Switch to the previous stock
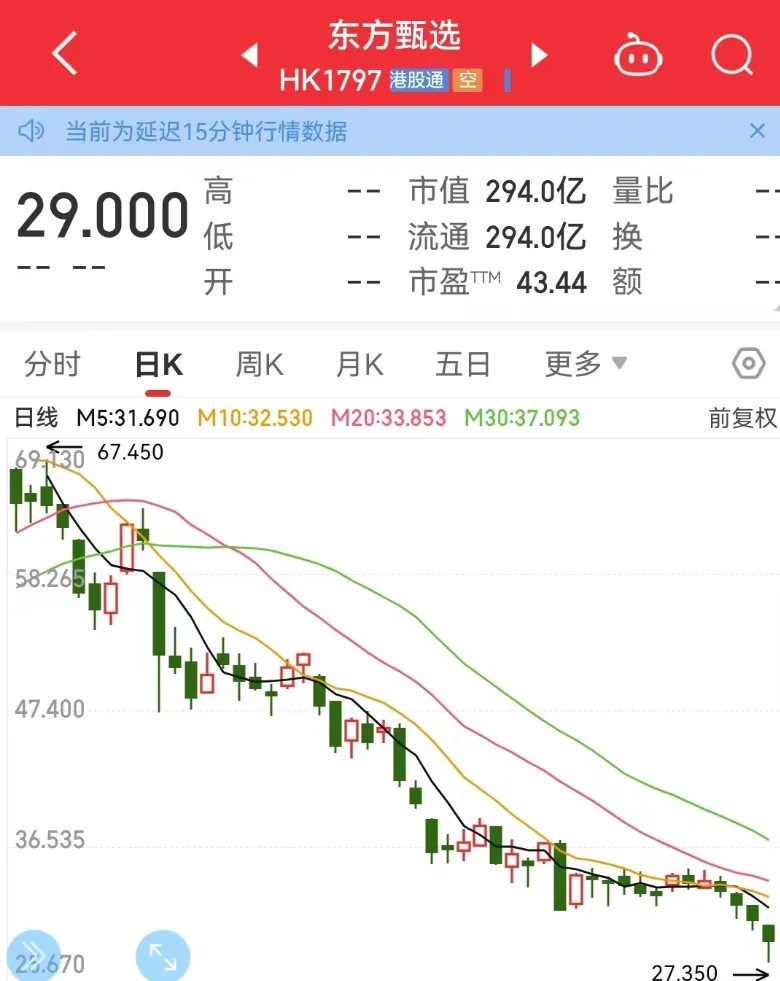The height and width of the screenshot is (981, 780). pyautogui.click(x=250, y=55)
